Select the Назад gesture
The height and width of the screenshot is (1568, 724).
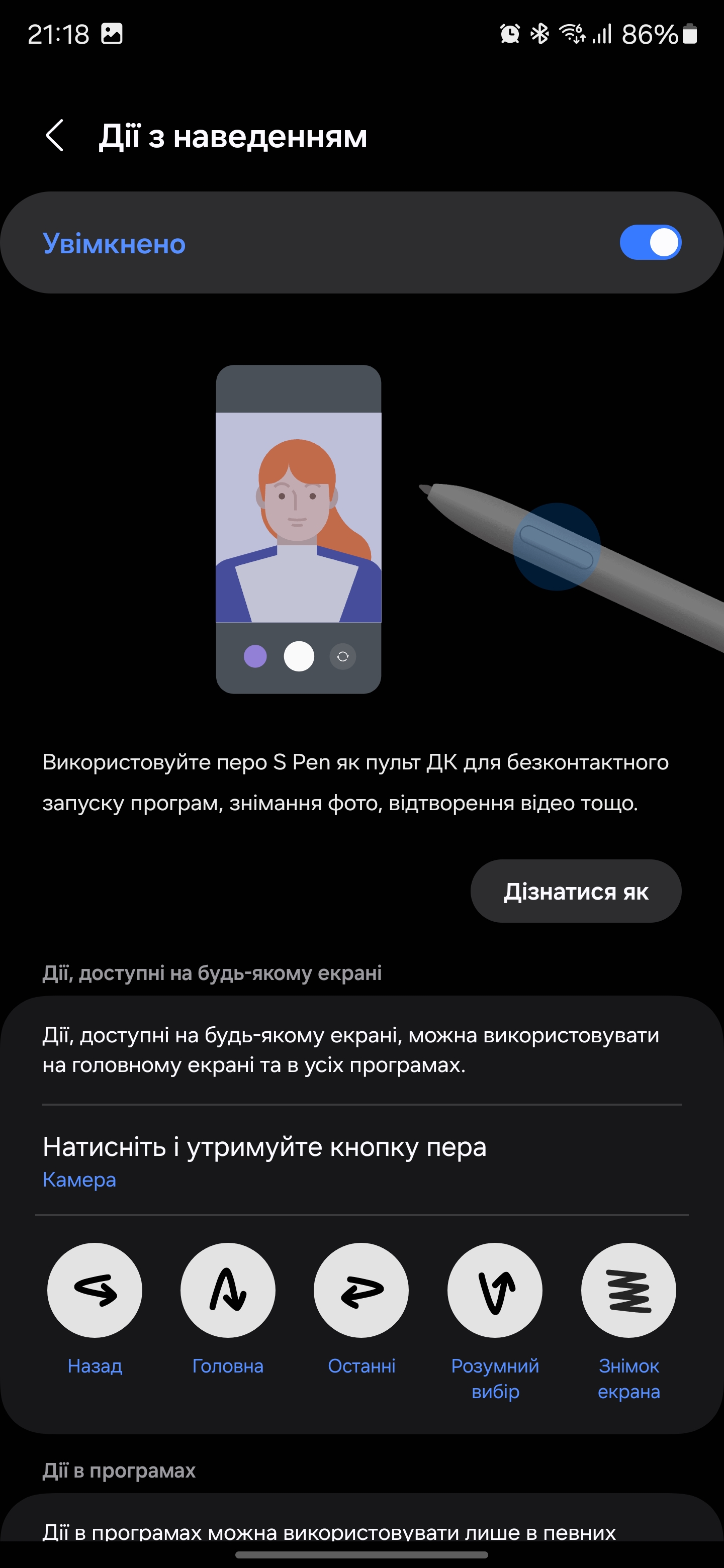coord(95,1291)
